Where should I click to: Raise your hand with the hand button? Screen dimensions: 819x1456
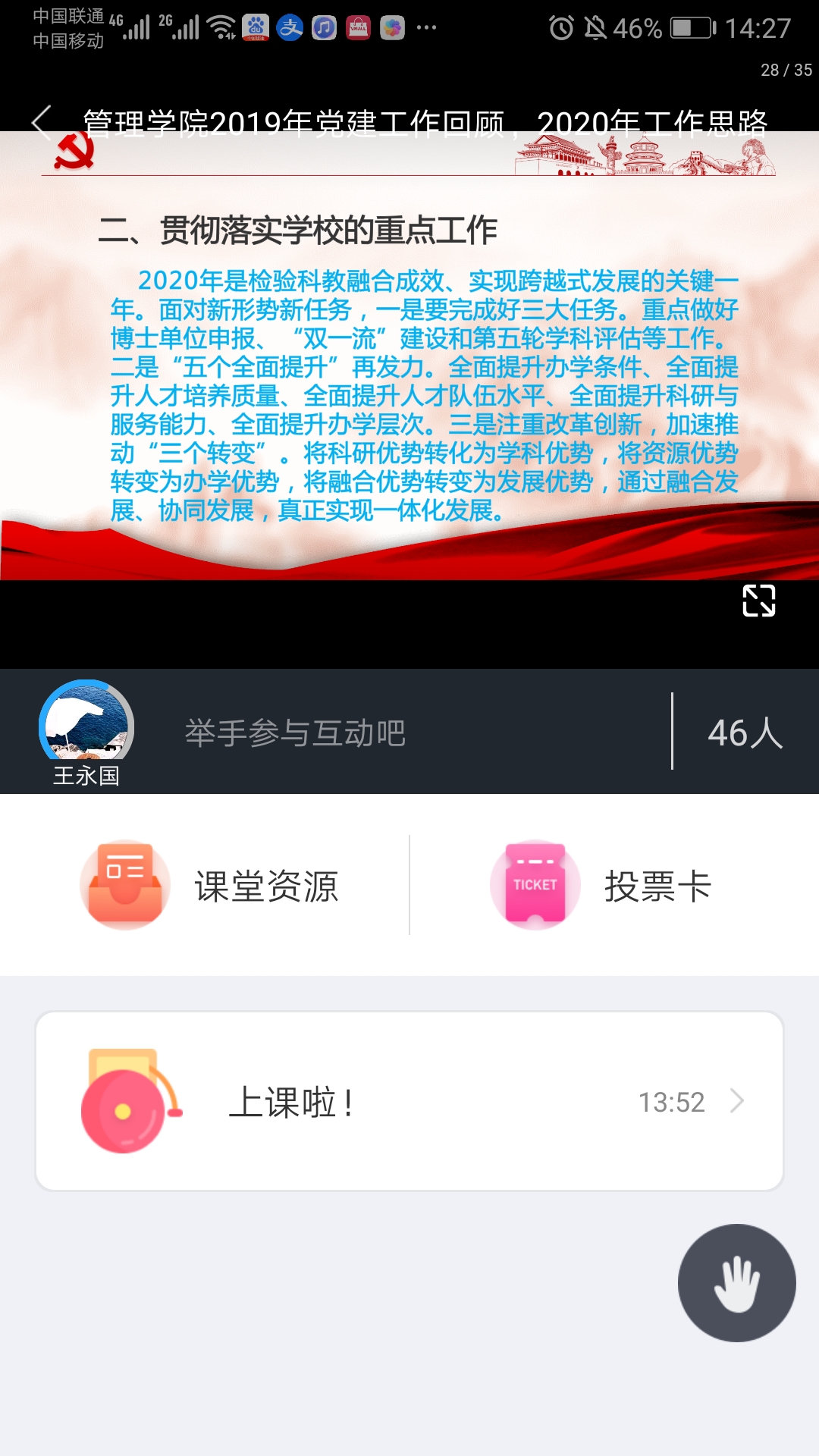736,1283
